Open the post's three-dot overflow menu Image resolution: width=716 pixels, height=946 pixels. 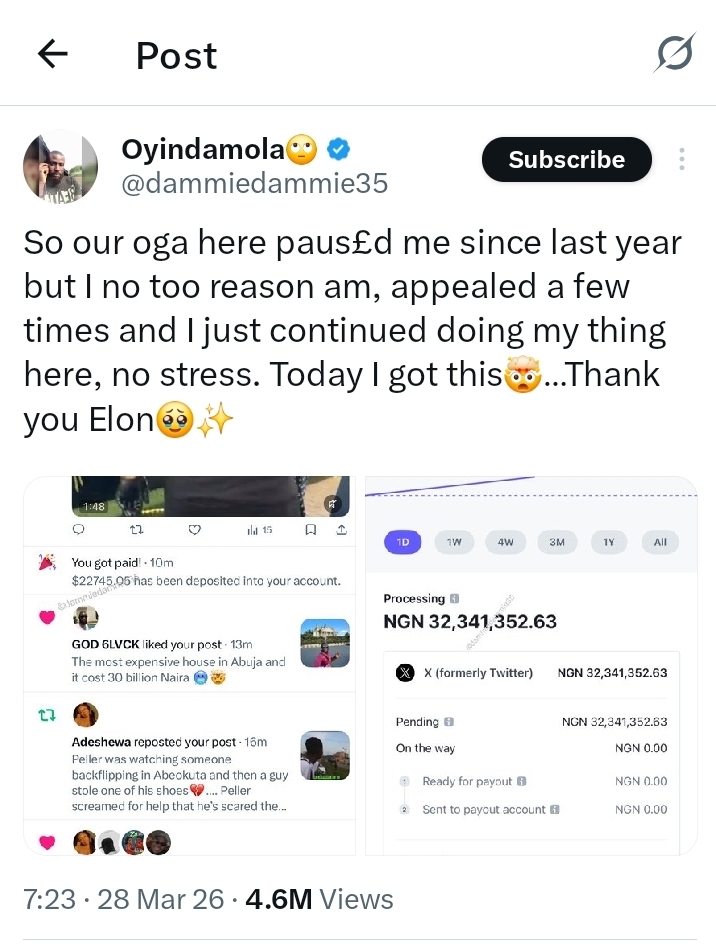(x=682, y=160)
